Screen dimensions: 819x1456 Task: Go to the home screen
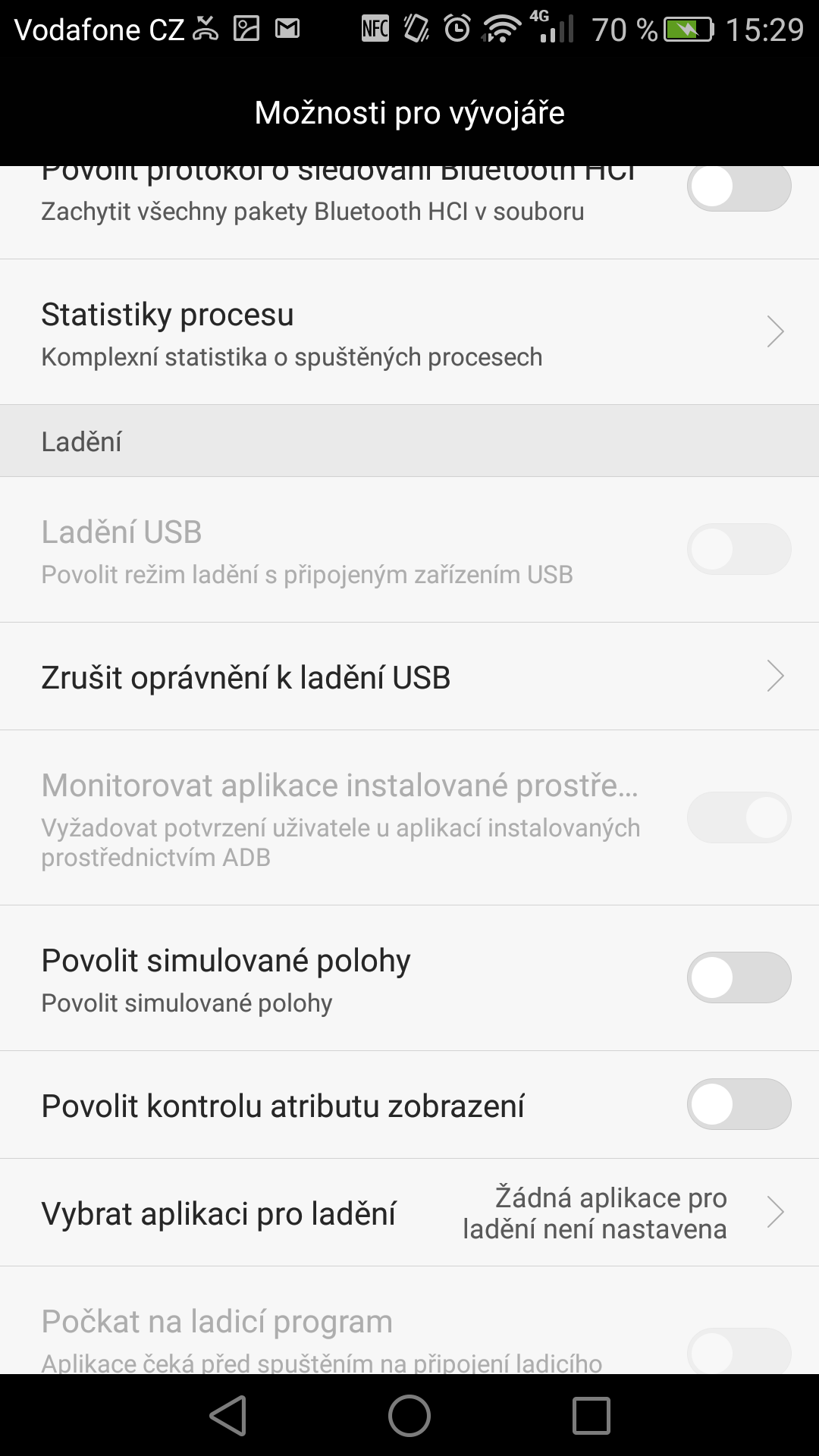click(x=409, y=1415)
